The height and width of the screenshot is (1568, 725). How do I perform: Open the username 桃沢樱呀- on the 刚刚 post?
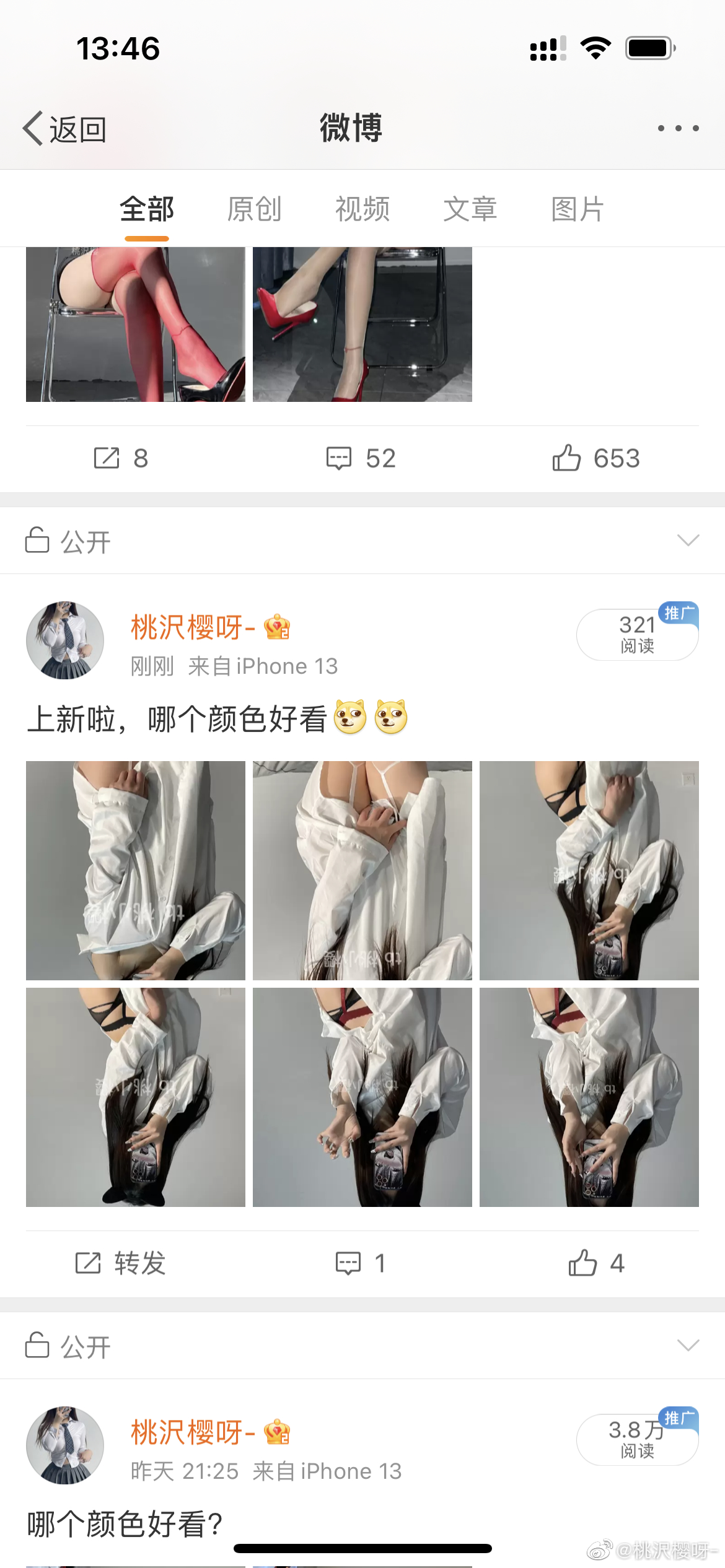pyautogui.click(x=193, y=627)
